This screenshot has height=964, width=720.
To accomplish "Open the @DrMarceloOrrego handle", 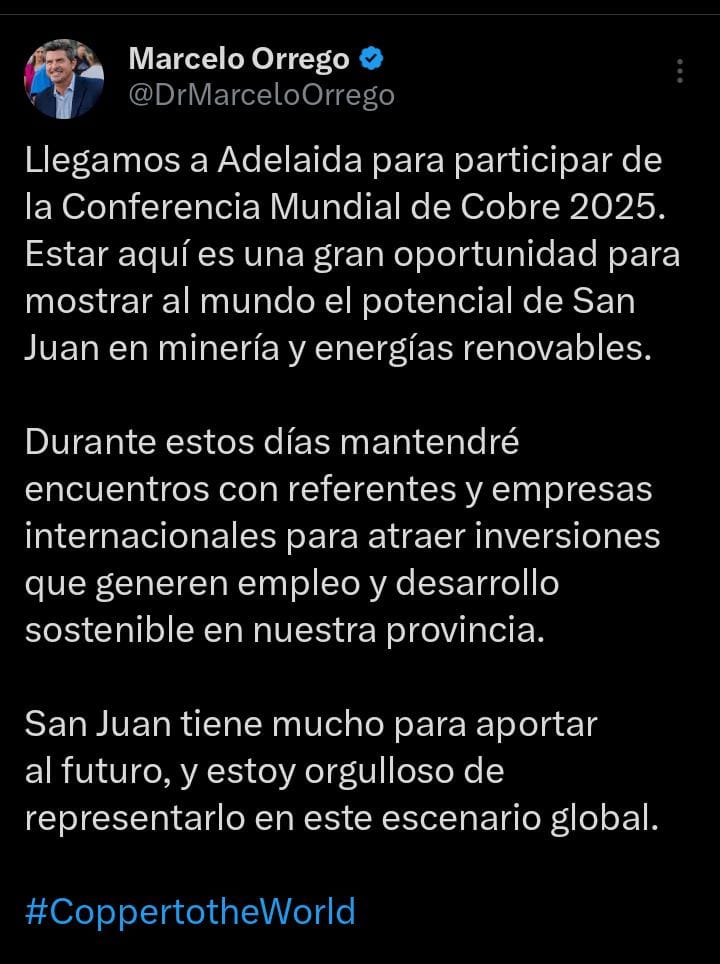I will [261, 95].
